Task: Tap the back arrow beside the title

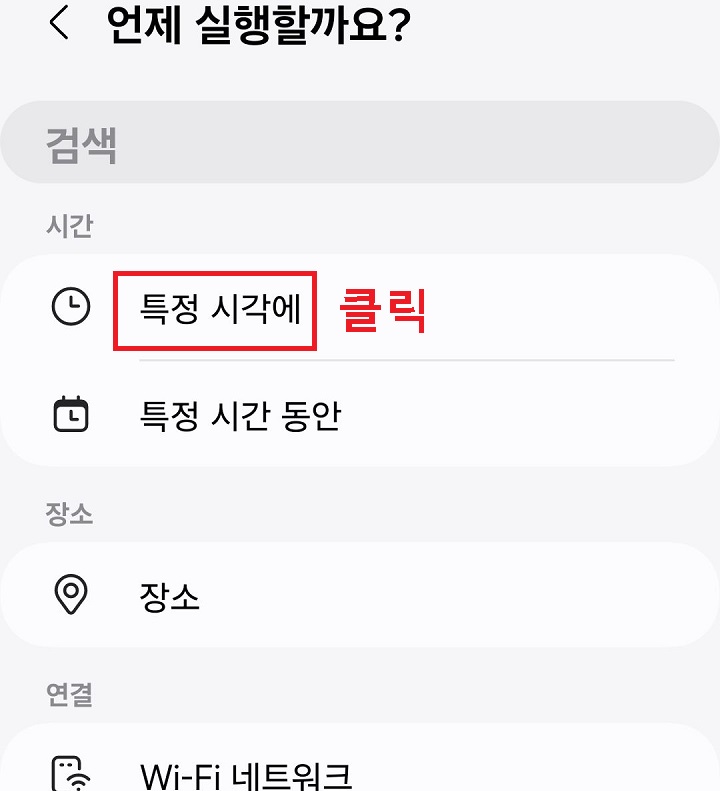Action: pyautogui.click(x=57, y=25)
